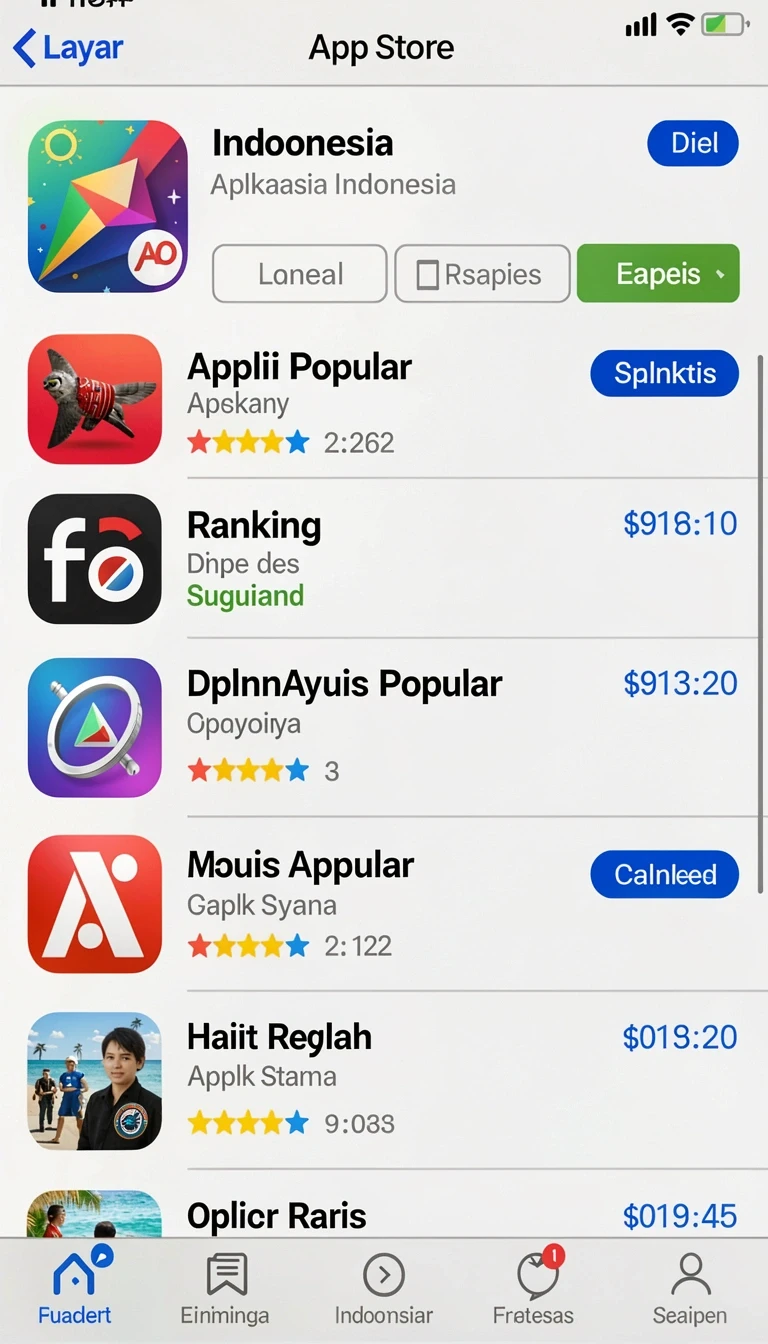The image size is (768, 1344).
Task: Buy Ranking for $918:10
Action: pos(680,523)
